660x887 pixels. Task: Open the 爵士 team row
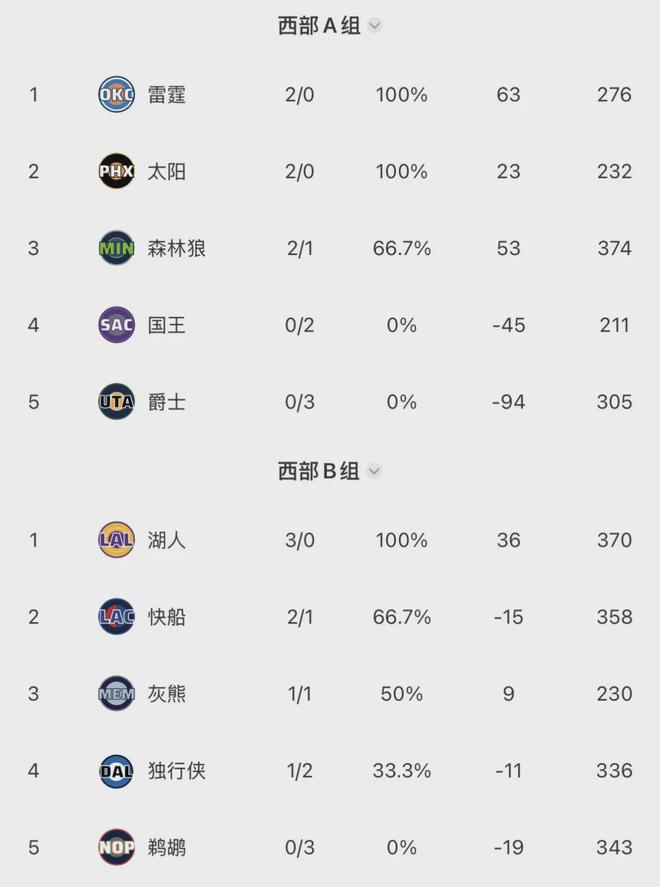pyautogui.click(x=166, y=402)
